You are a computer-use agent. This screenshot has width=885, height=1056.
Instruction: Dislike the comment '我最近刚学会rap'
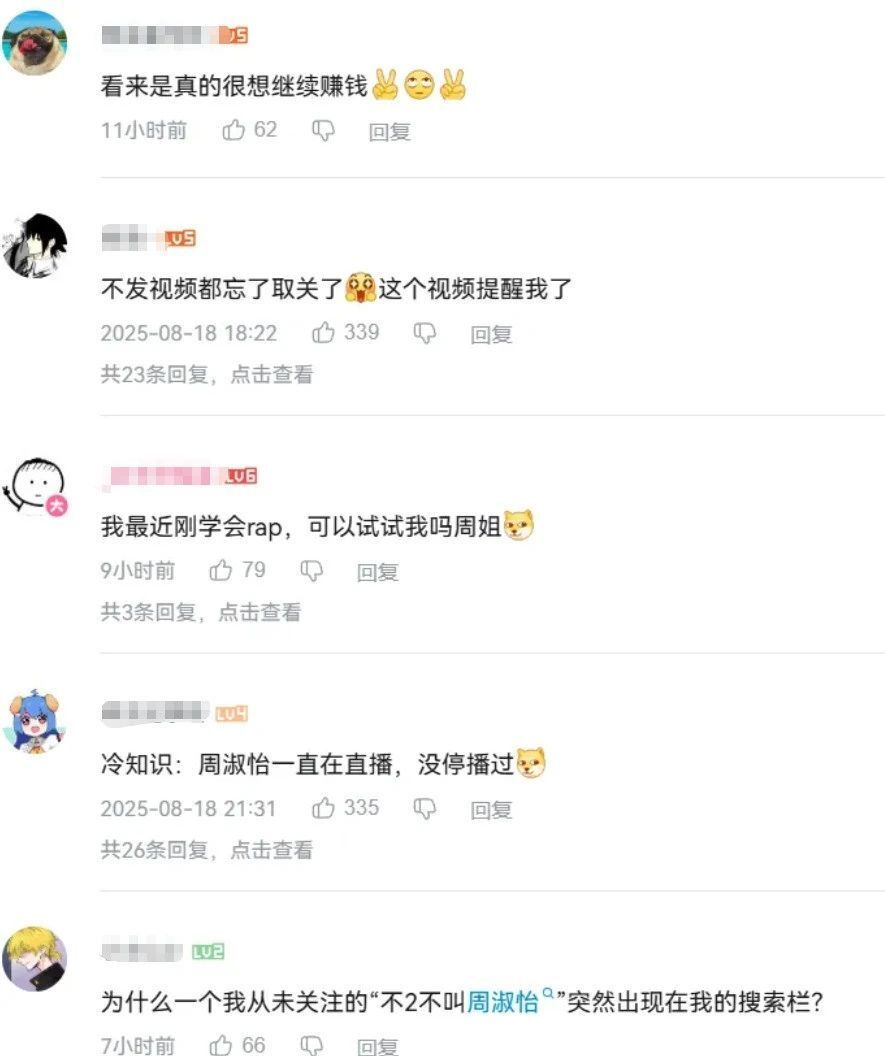(313, 571)
